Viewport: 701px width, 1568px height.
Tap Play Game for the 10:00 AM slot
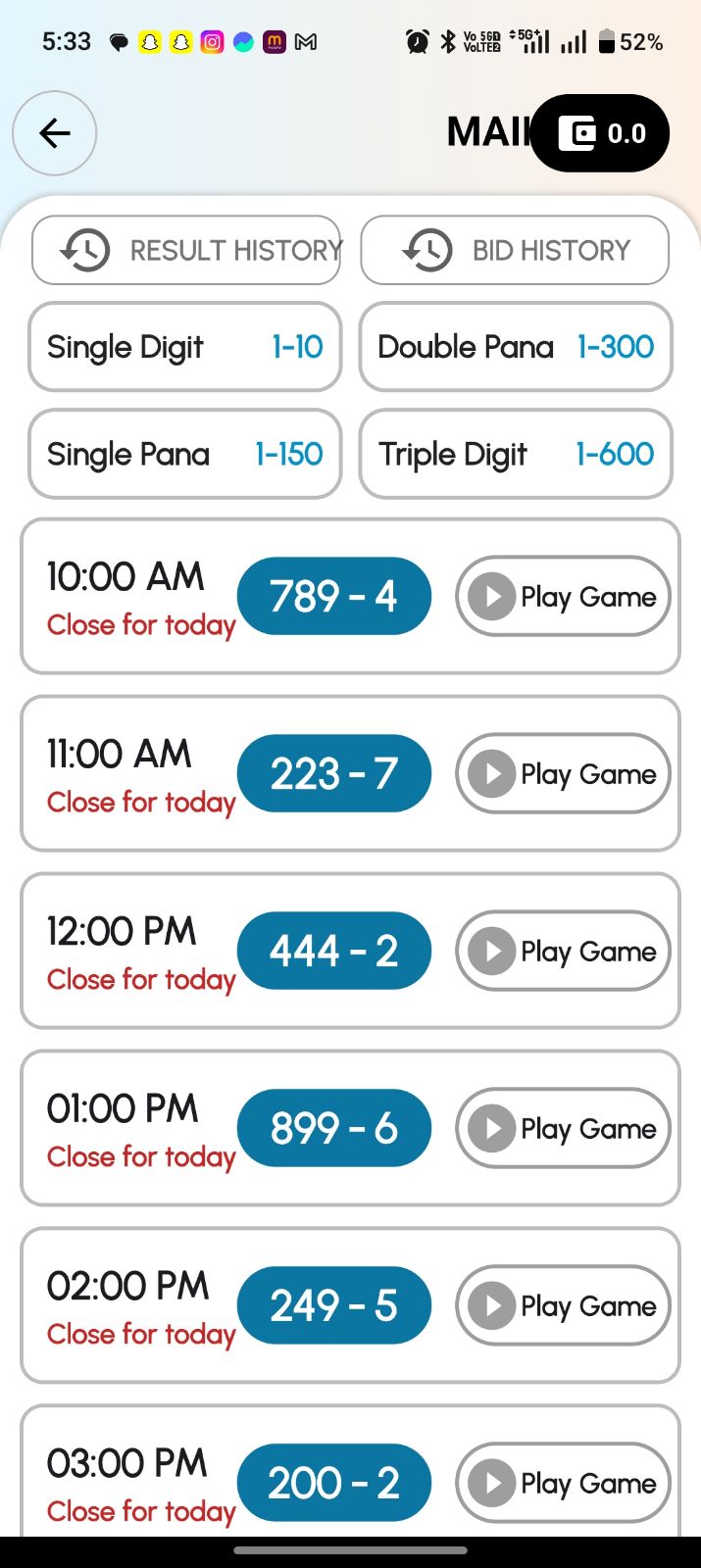pyautogui.click(x=563, y=597)
